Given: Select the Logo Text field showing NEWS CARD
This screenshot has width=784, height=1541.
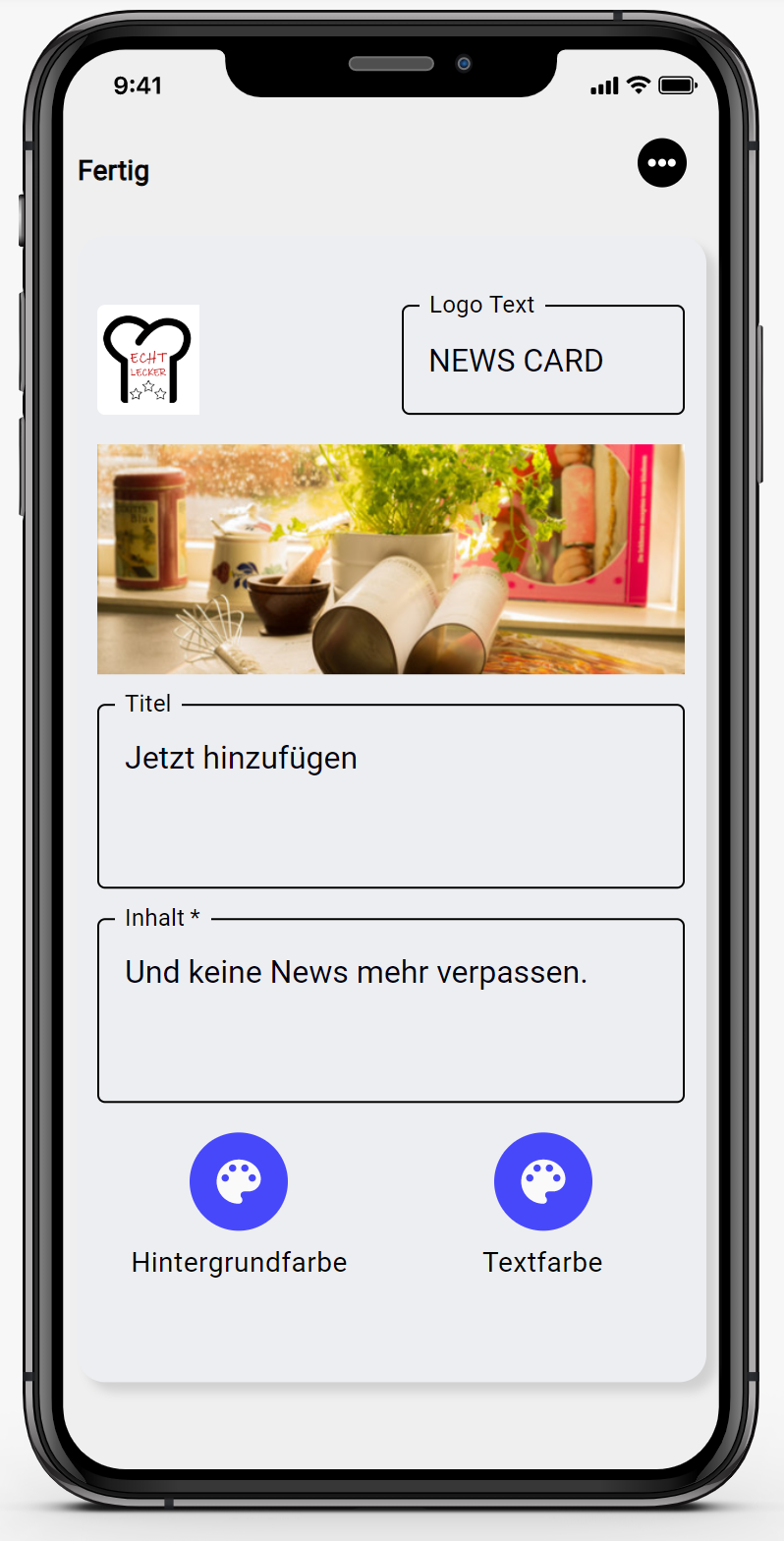Looking at the screenshot, I should (542, 360).
